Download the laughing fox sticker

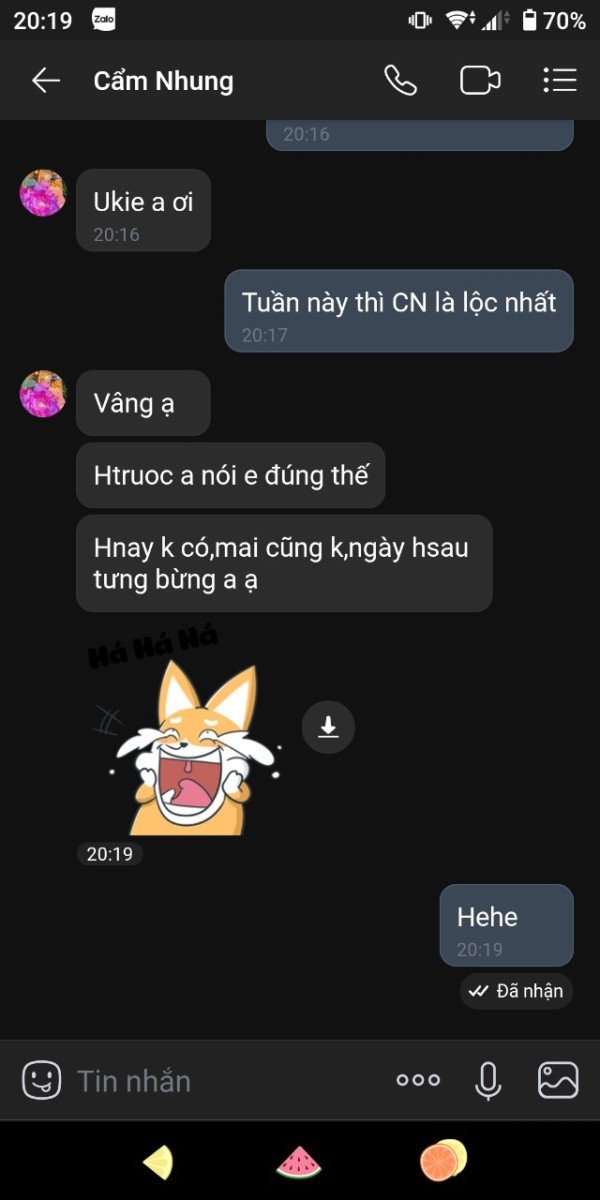point(328,727)
